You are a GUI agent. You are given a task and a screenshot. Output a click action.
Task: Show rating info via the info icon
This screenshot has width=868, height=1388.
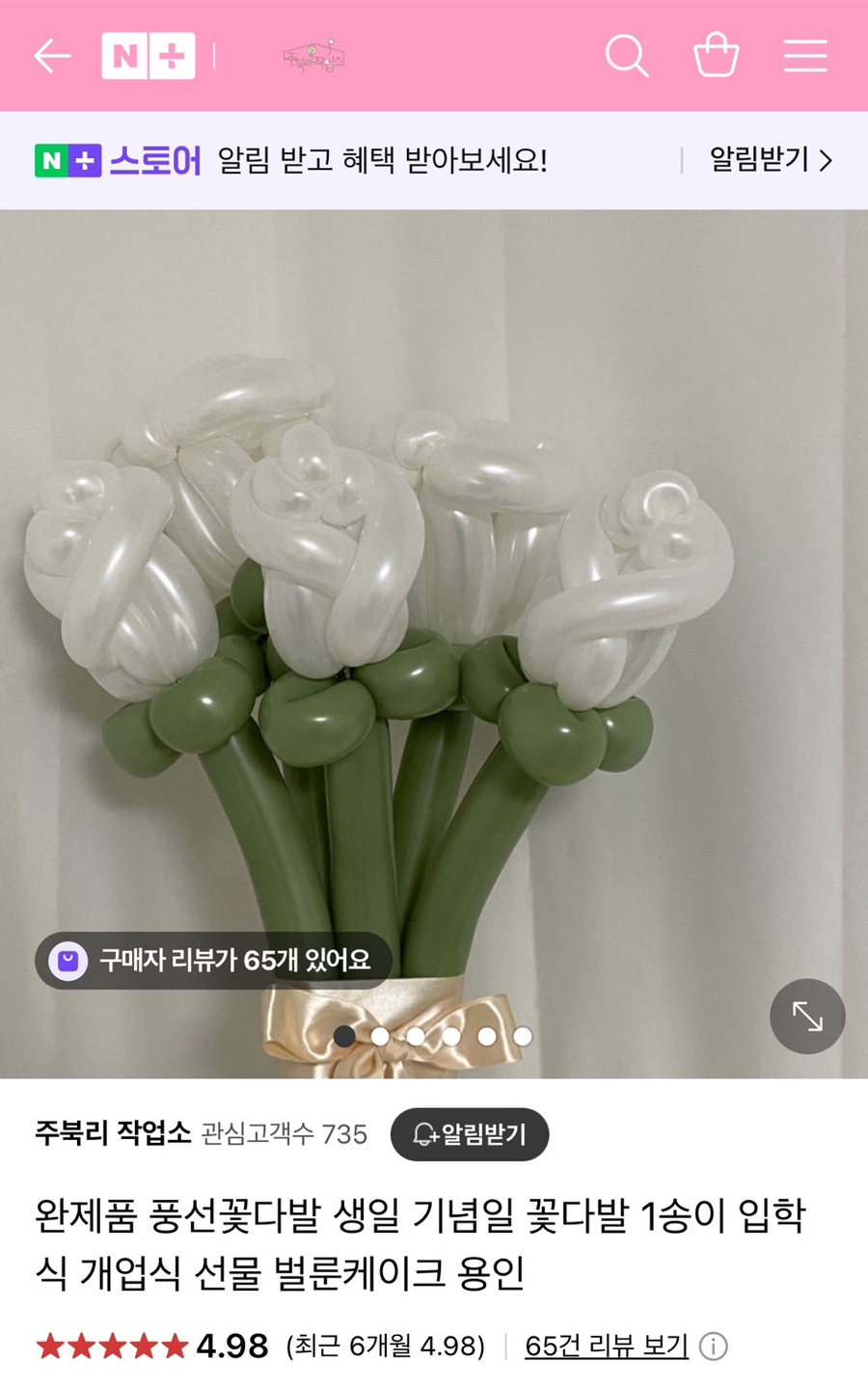coord(713,1347)
